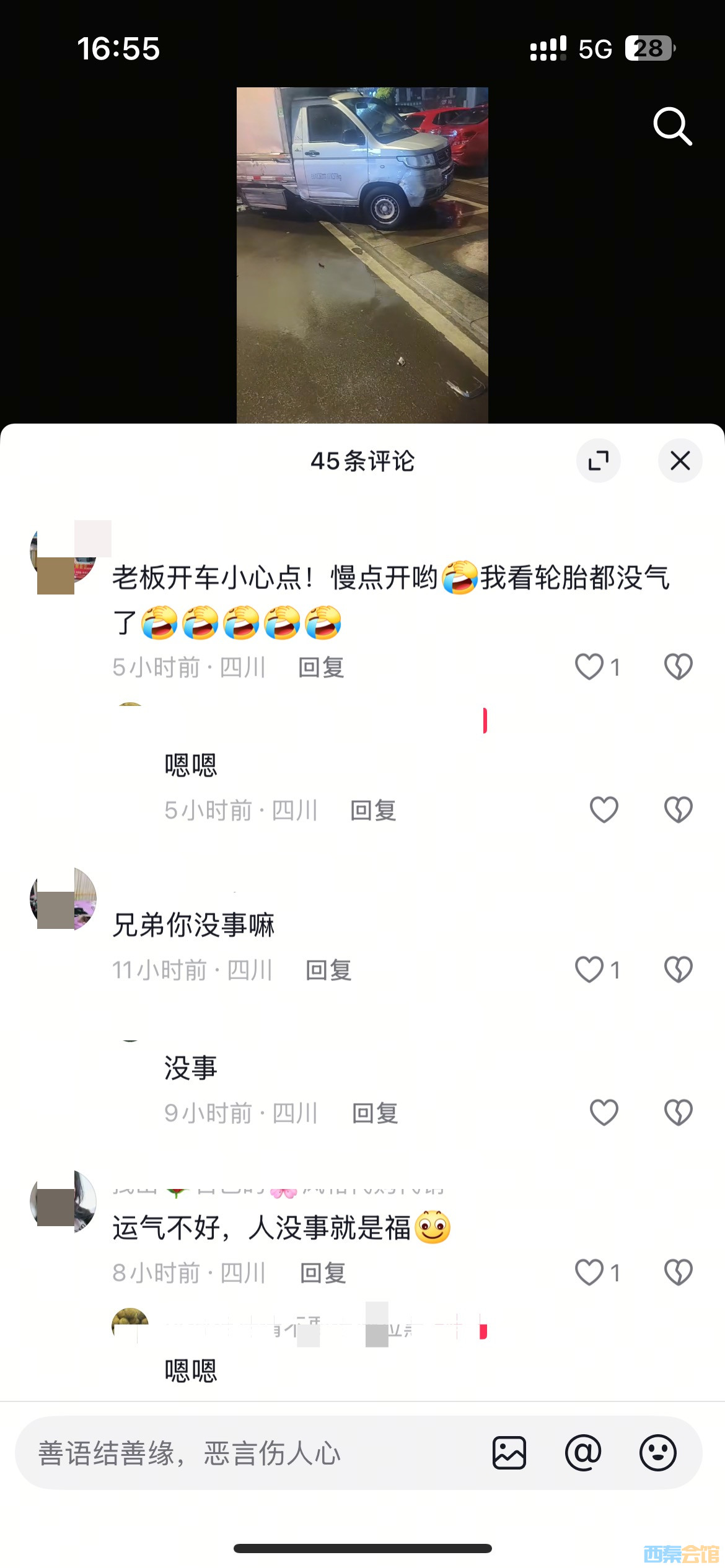
Task: Like the 没事 reply
Action: click(604, 1112)
